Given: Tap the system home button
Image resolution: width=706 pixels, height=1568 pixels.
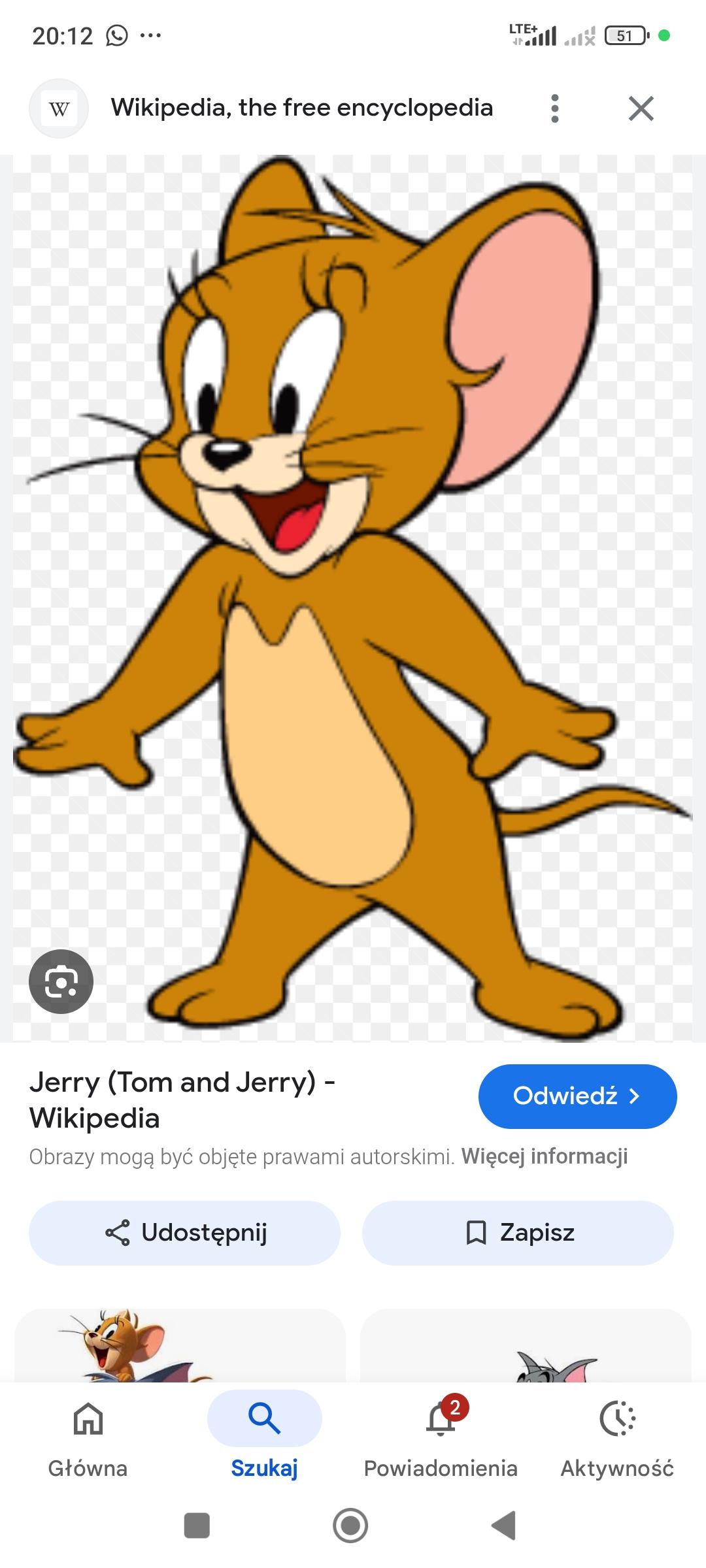Looking at the screenshot, I should 350,1526.
